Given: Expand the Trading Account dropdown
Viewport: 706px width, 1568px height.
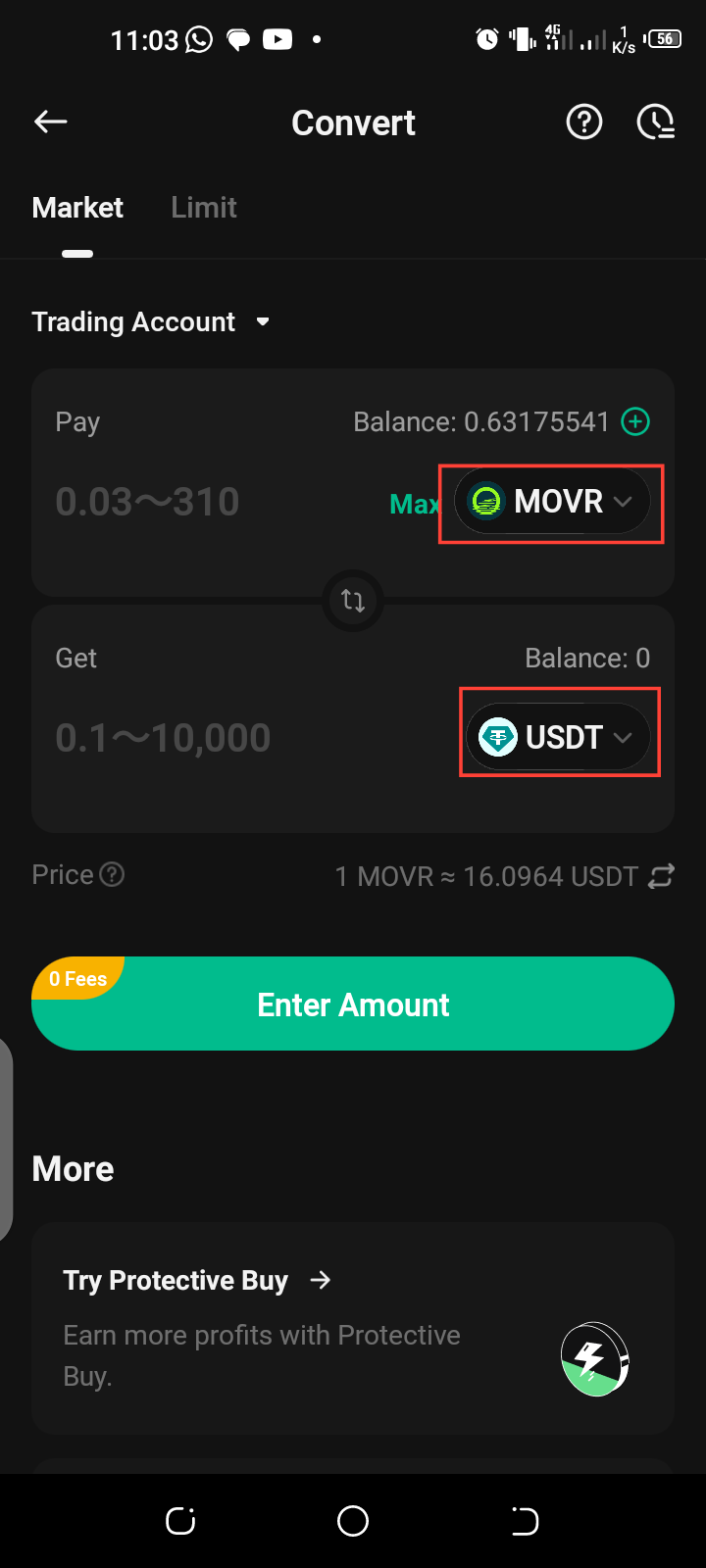Looking at the screenshot, I should [x=151, y=322].
